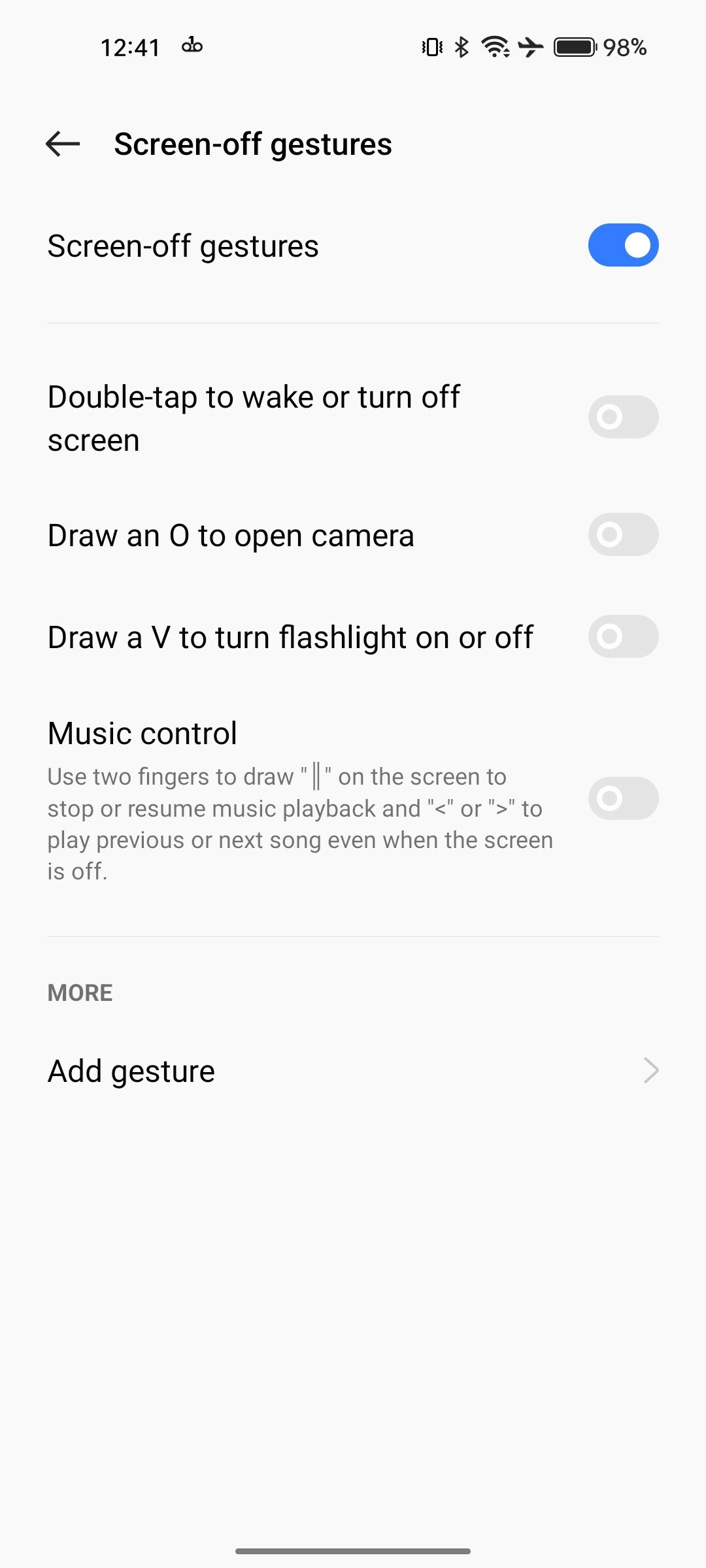Screen dimensions: 706x1568
Task: Turn on Draw a V flashlight gesture
Action: (x=623, y=636)
